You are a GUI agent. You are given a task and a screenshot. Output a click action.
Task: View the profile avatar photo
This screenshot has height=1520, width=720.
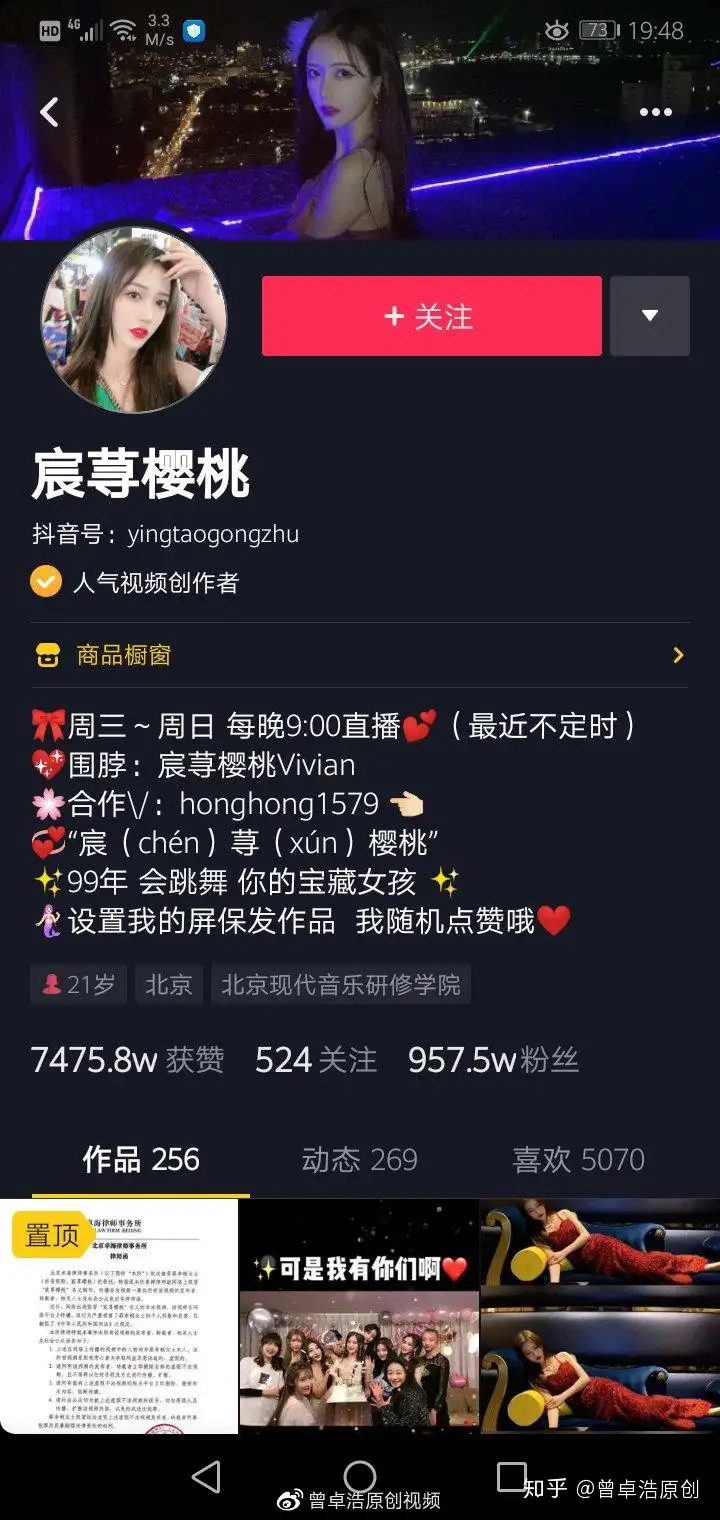134,320
